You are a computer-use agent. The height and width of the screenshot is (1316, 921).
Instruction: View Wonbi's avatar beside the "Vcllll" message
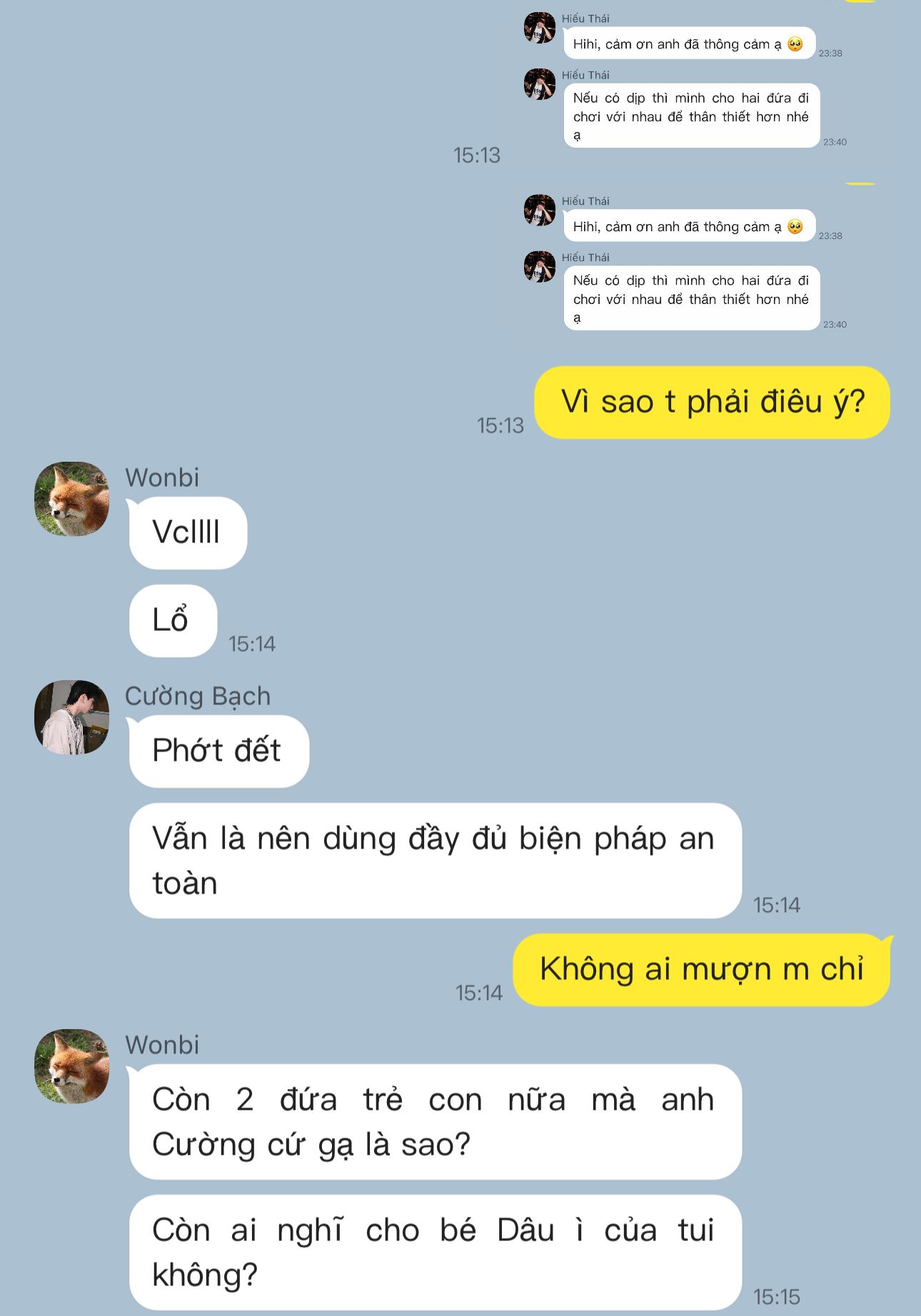(x=71, y=499)
